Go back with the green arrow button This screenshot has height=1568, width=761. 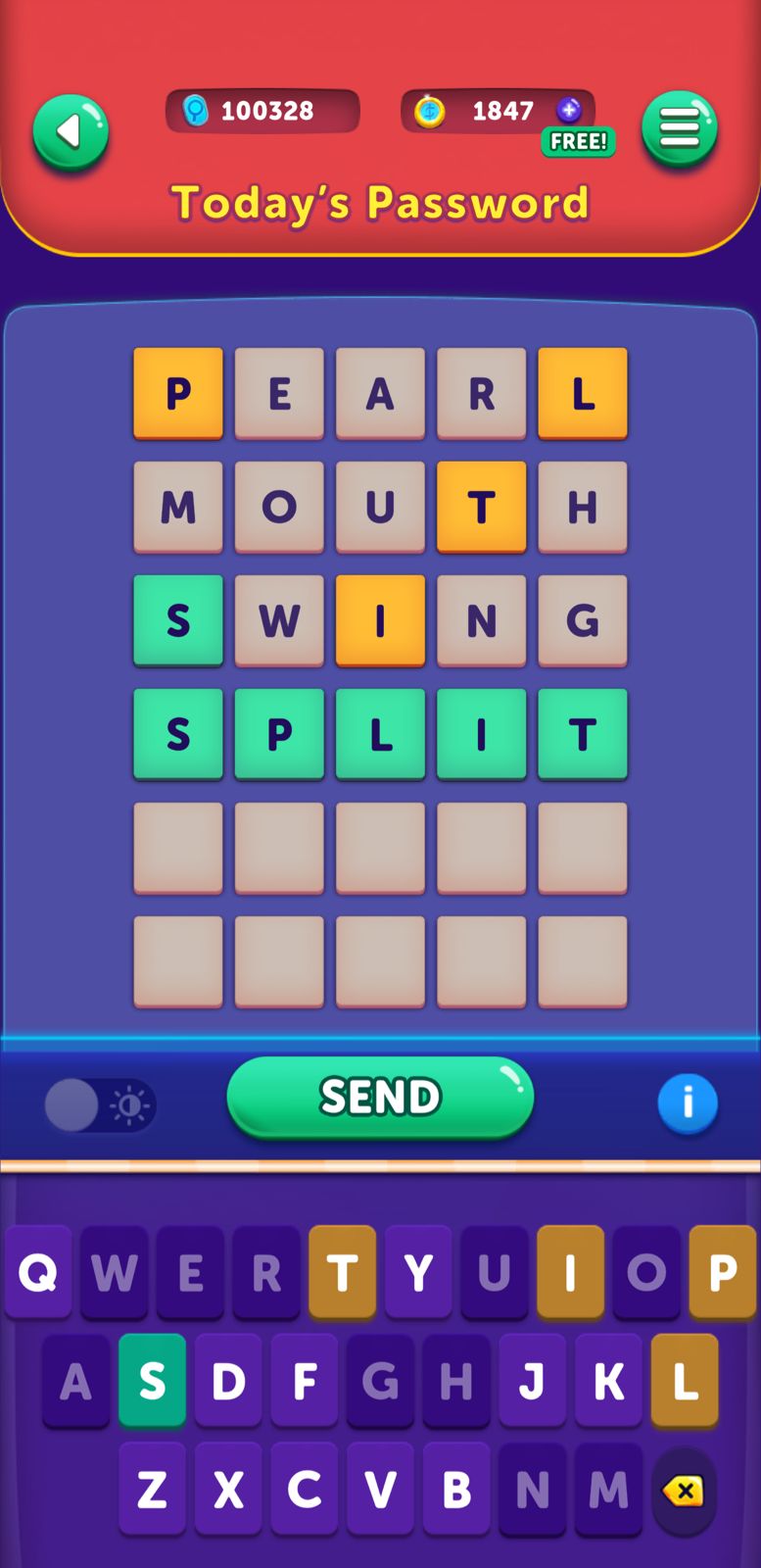pyautogui.click(x=71, y=131)
